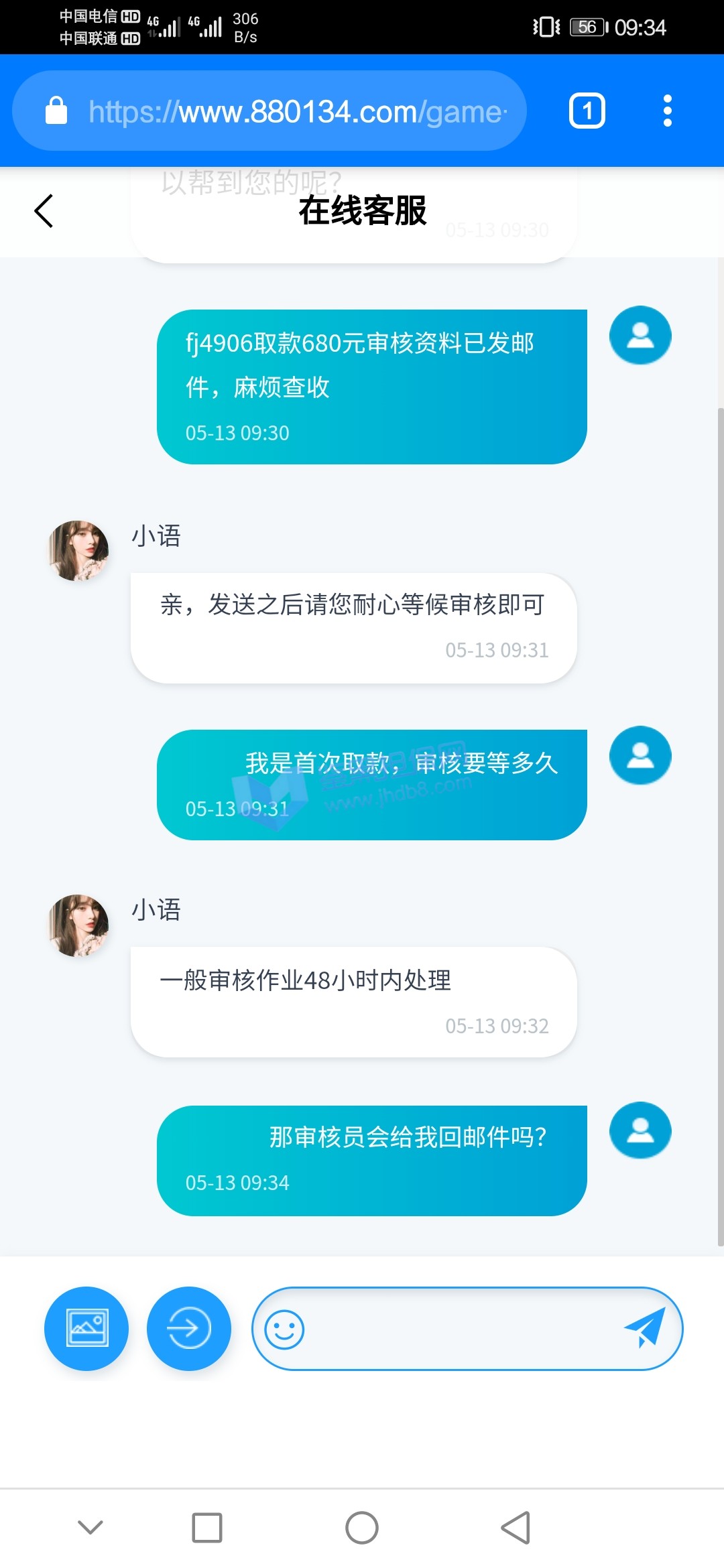Image resolution: width=724 pixels, height=1568 pixels.
Task: Tap the circled arrow button
Action: [x=189, y=1328]
